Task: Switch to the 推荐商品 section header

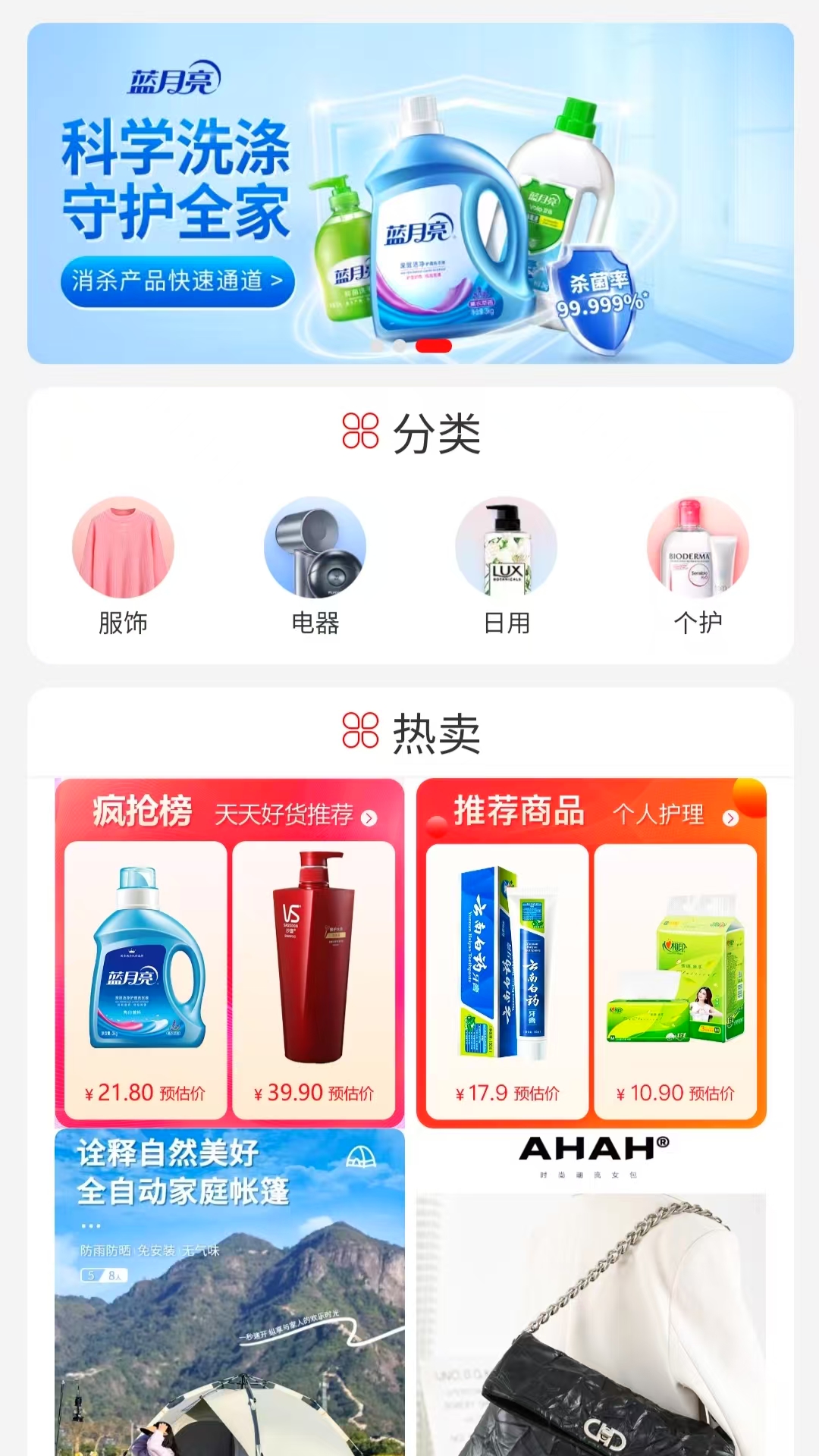Action: tap(518, 811)
